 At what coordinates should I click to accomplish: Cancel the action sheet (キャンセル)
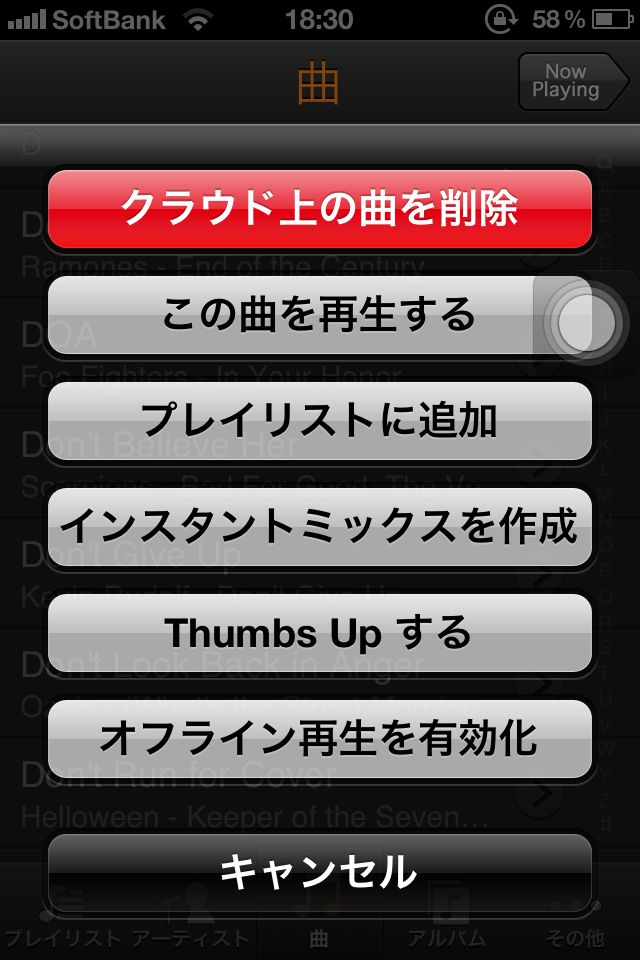(x=320, y=871)
